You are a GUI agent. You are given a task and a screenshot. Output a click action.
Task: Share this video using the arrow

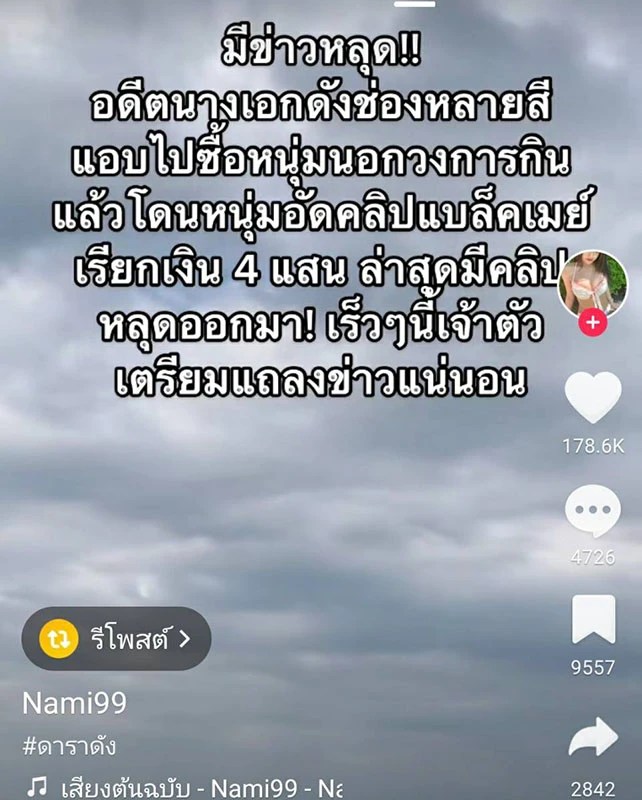point(593,738)
